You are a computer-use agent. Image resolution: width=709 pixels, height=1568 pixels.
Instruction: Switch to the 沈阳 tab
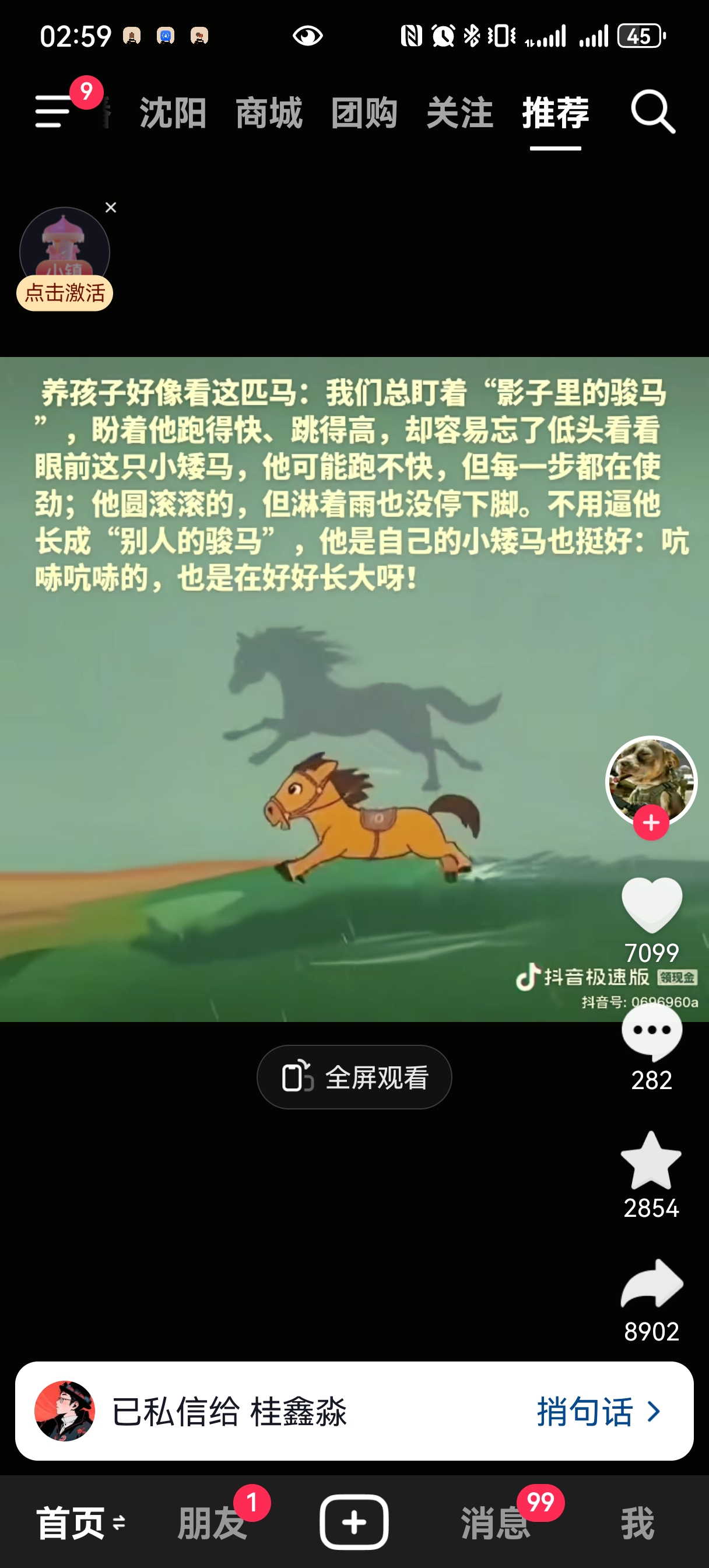click(x=173, y=113)
